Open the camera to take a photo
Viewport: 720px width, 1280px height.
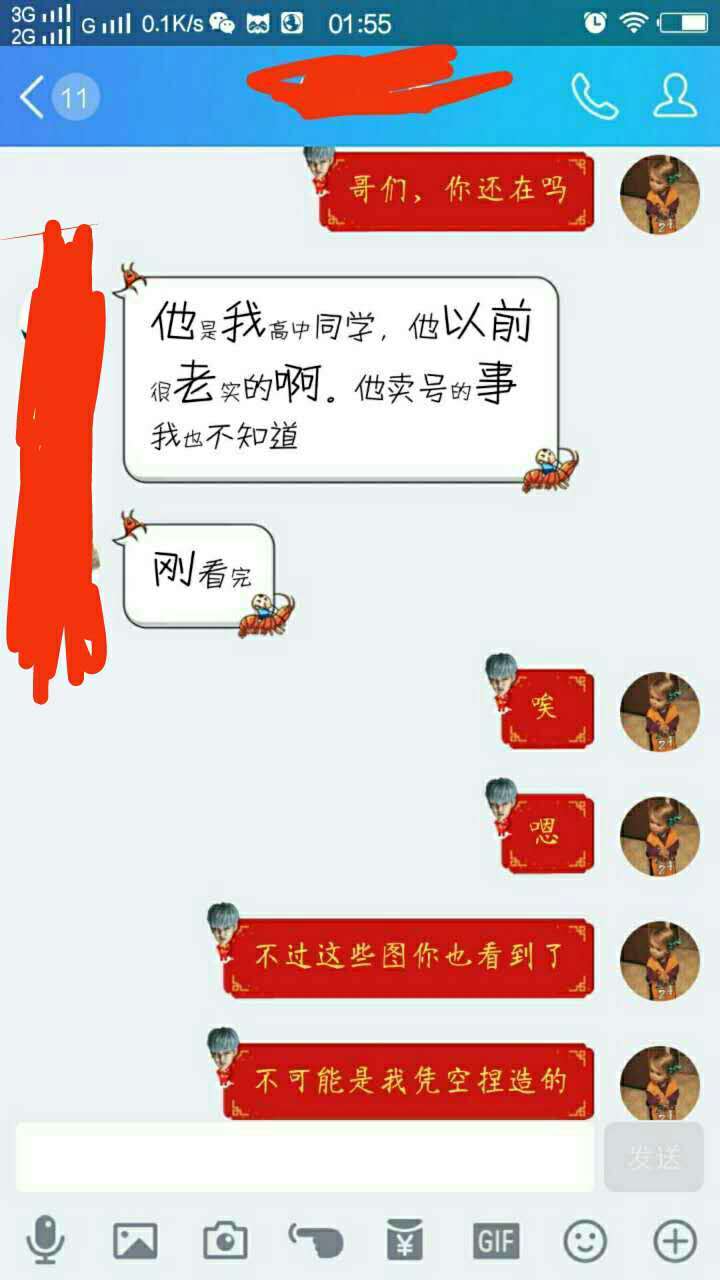tap(225, 1241)
